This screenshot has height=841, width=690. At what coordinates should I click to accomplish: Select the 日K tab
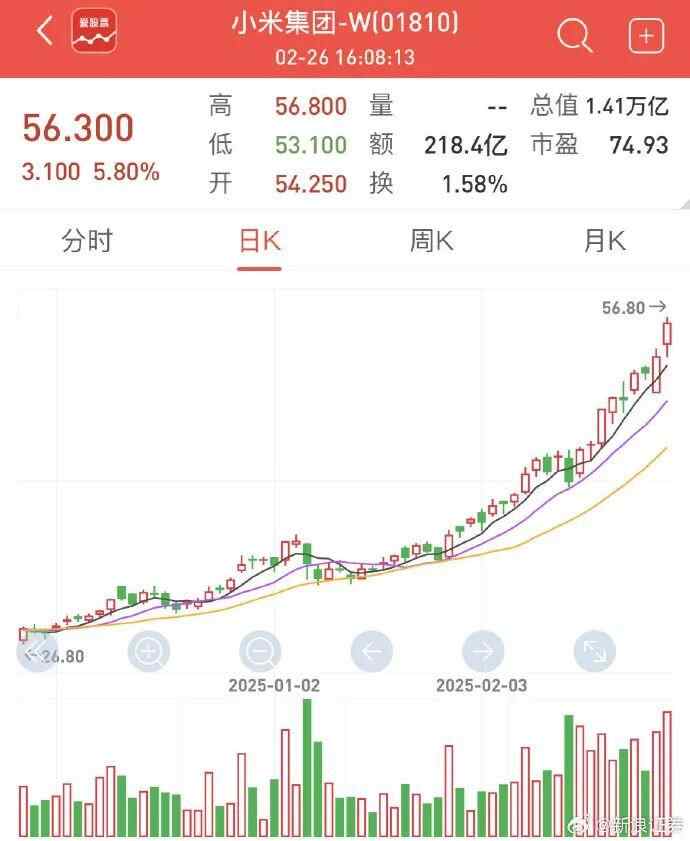(x=259, y=241)
